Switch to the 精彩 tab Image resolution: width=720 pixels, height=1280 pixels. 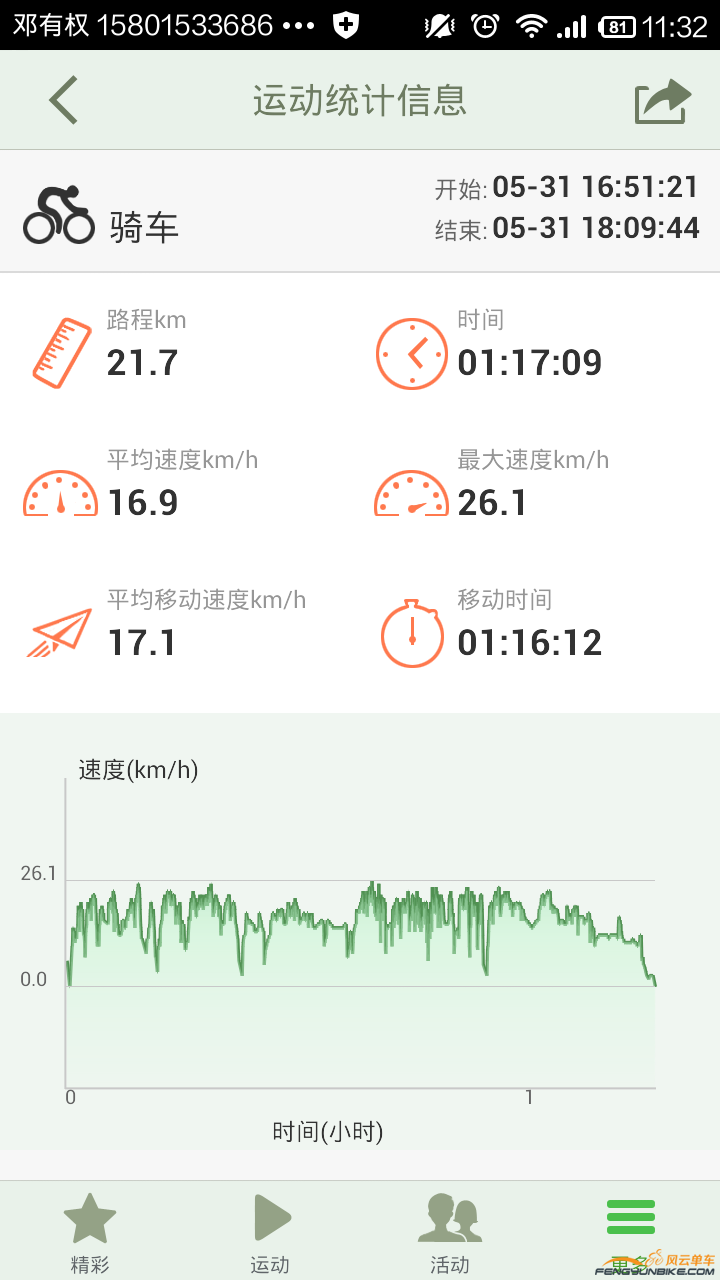click(x=90, y=1232)
